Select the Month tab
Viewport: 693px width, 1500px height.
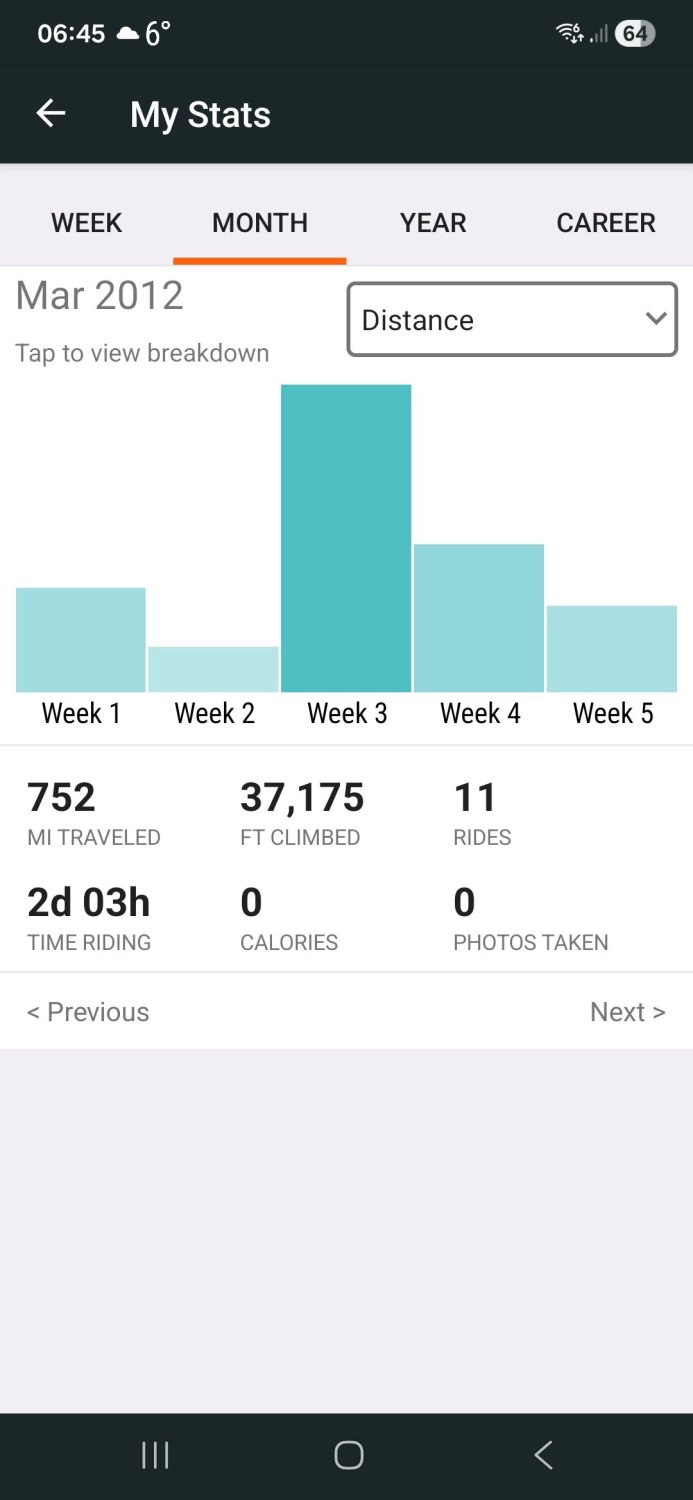click(x=260, y=222)
